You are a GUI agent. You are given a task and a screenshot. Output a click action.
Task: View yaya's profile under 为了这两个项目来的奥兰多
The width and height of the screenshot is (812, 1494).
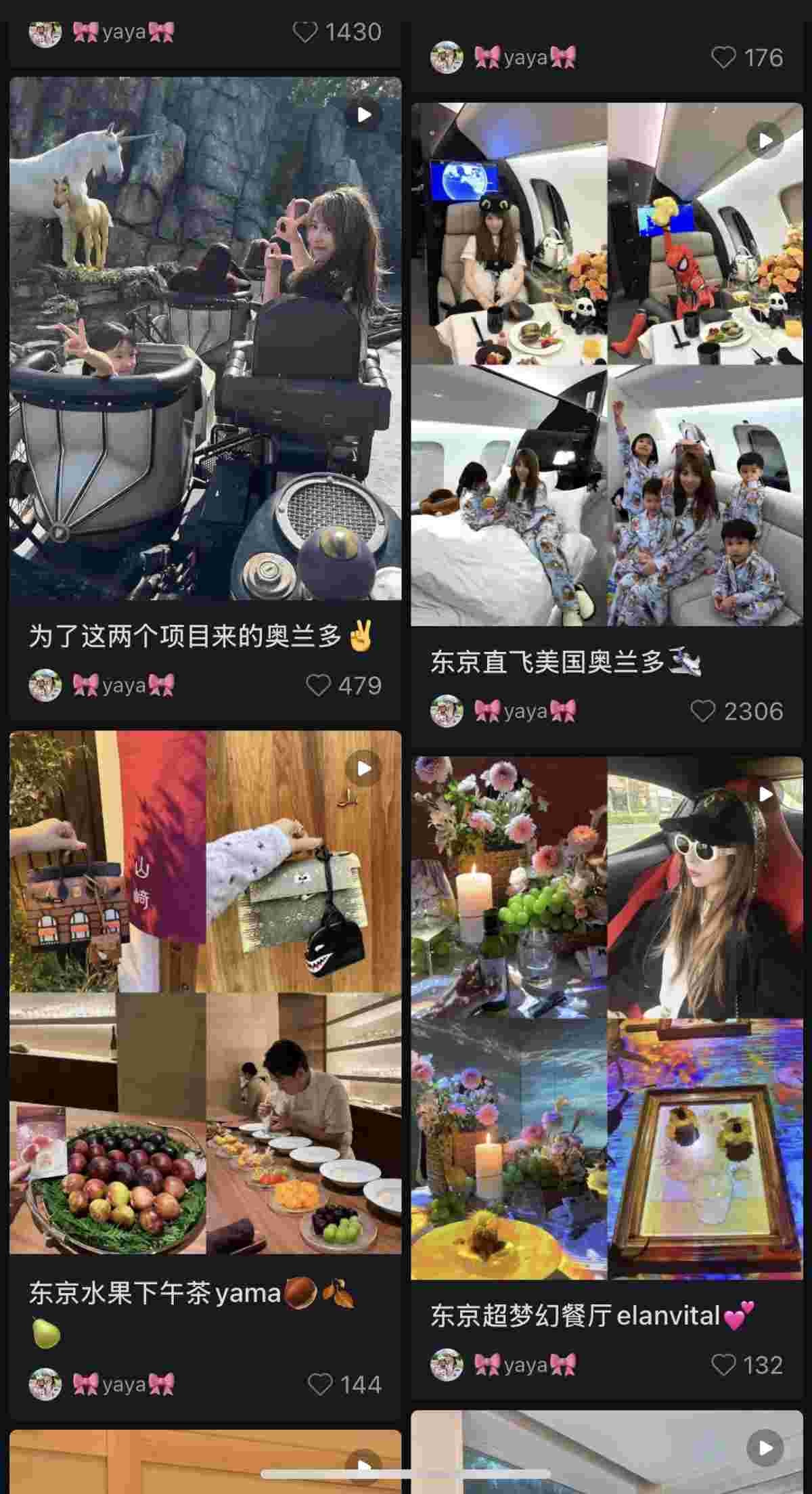101,685
